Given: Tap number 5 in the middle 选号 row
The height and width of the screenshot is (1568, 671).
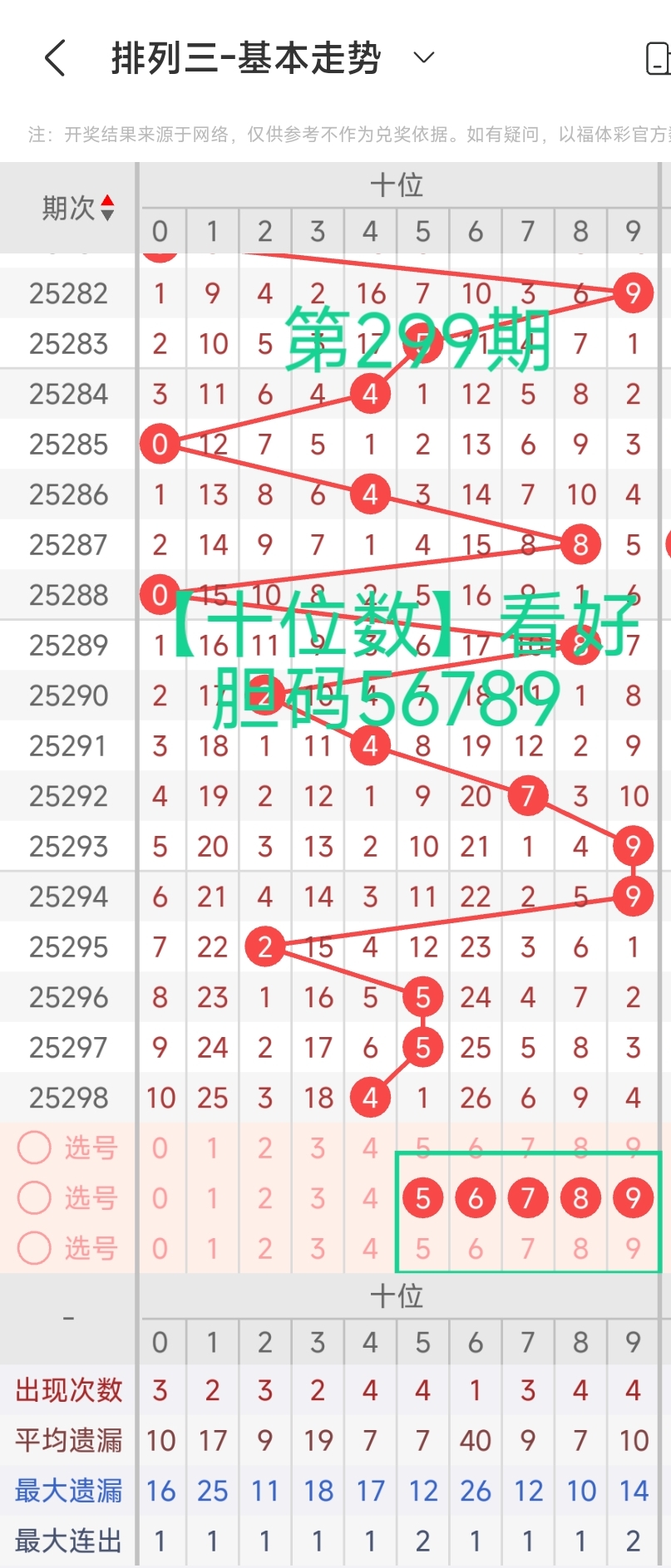Looking at the screenshot, I should 422,1197.
